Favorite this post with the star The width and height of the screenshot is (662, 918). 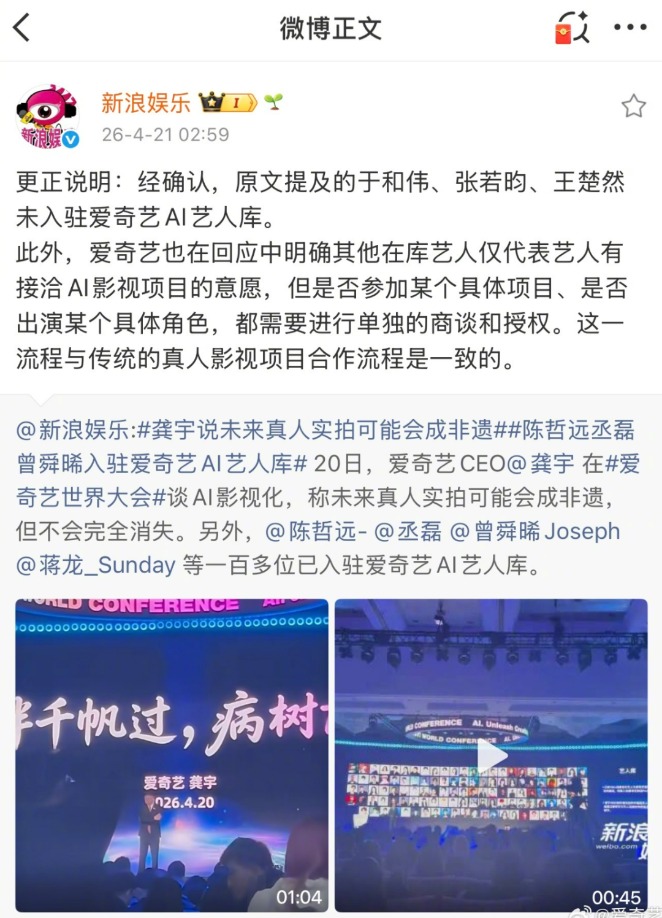point(633,107)
